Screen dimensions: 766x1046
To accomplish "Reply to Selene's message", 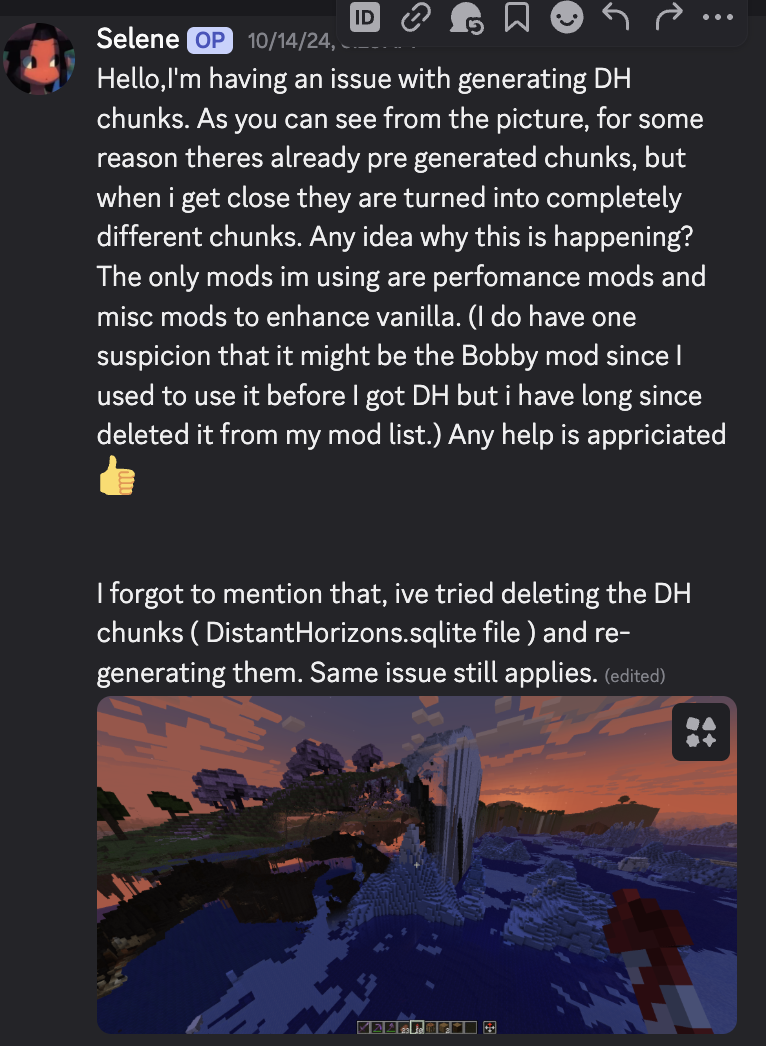I will point(617,17).
